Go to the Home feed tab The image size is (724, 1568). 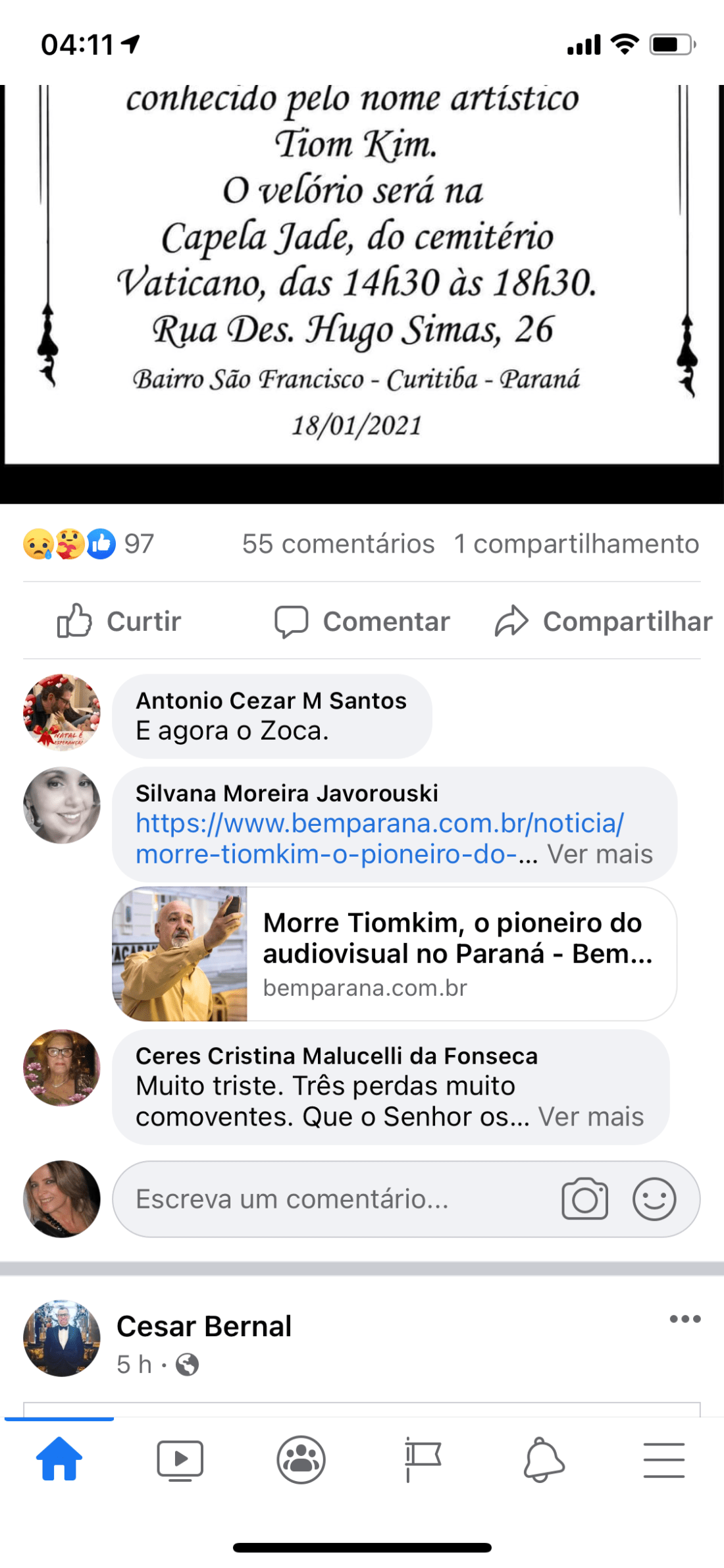59,1459
